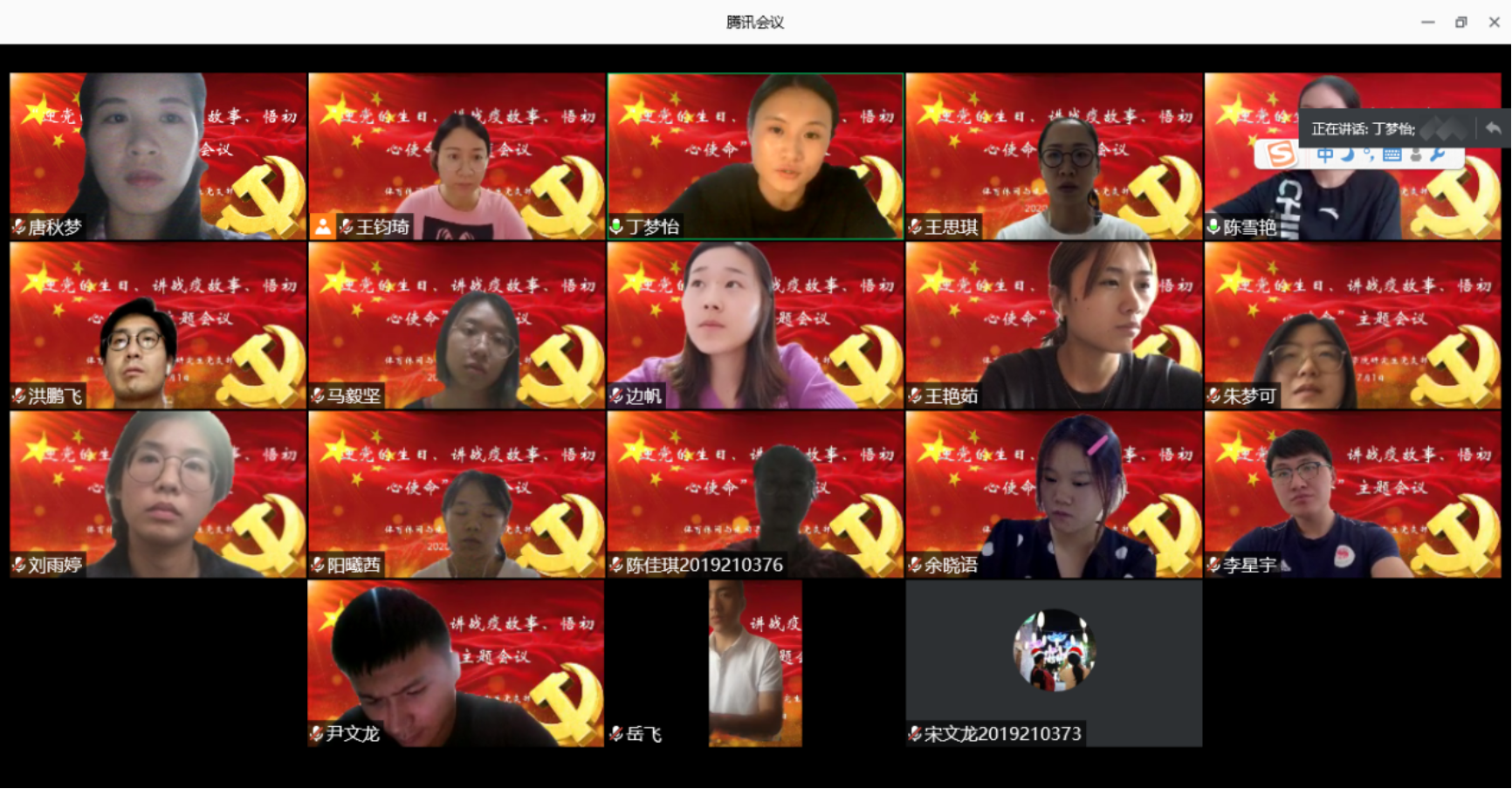Viewport: 1512px width, 789px height.
Task: Select 刘雨婷's video tile
Action: (x=158, y=494)
